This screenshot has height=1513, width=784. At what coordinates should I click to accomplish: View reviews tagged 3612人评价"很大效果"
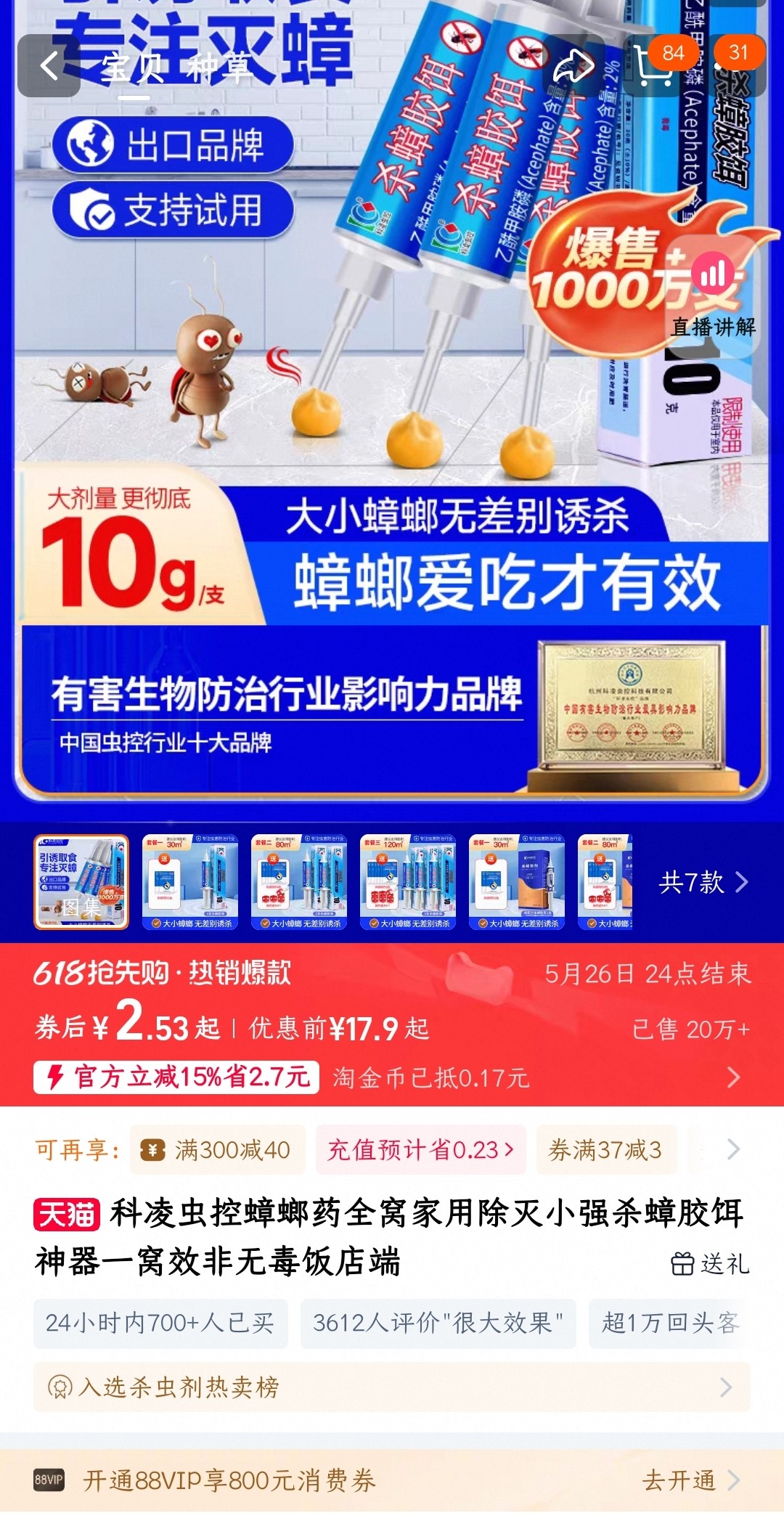click(438, 1323)
